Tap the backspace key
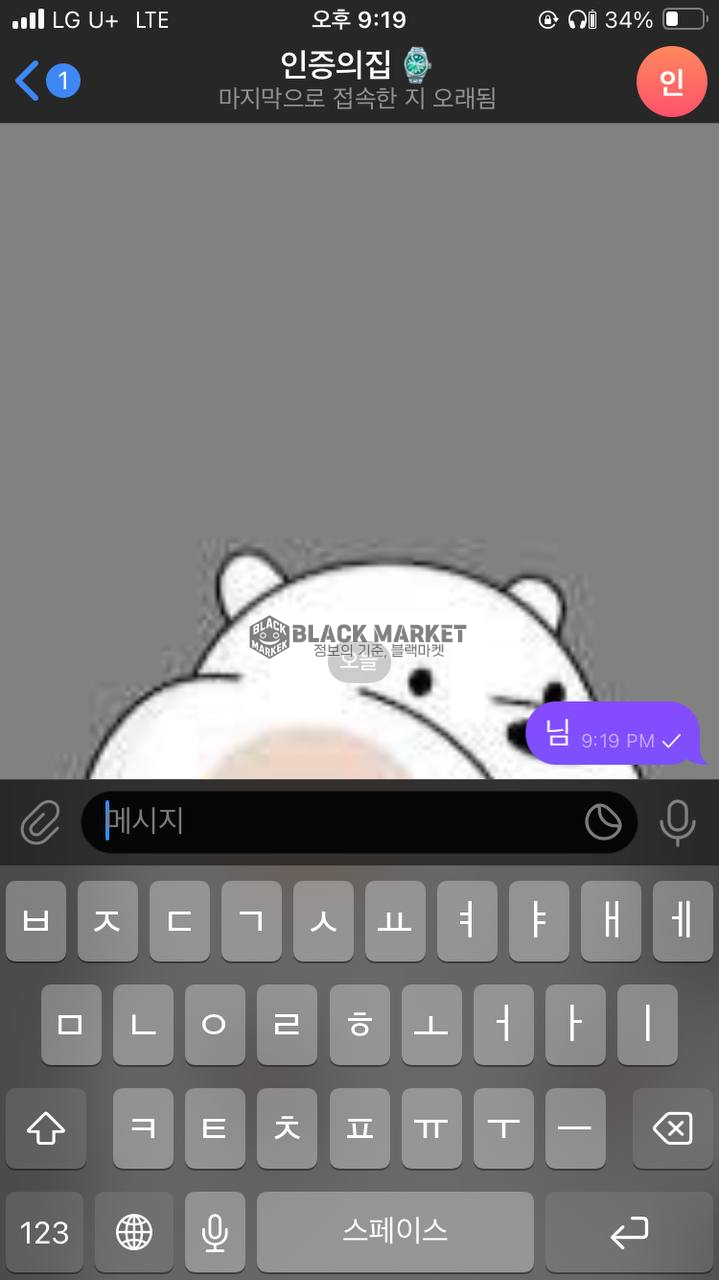The width and height of the screenshot is (719, 1280). 672,1129
